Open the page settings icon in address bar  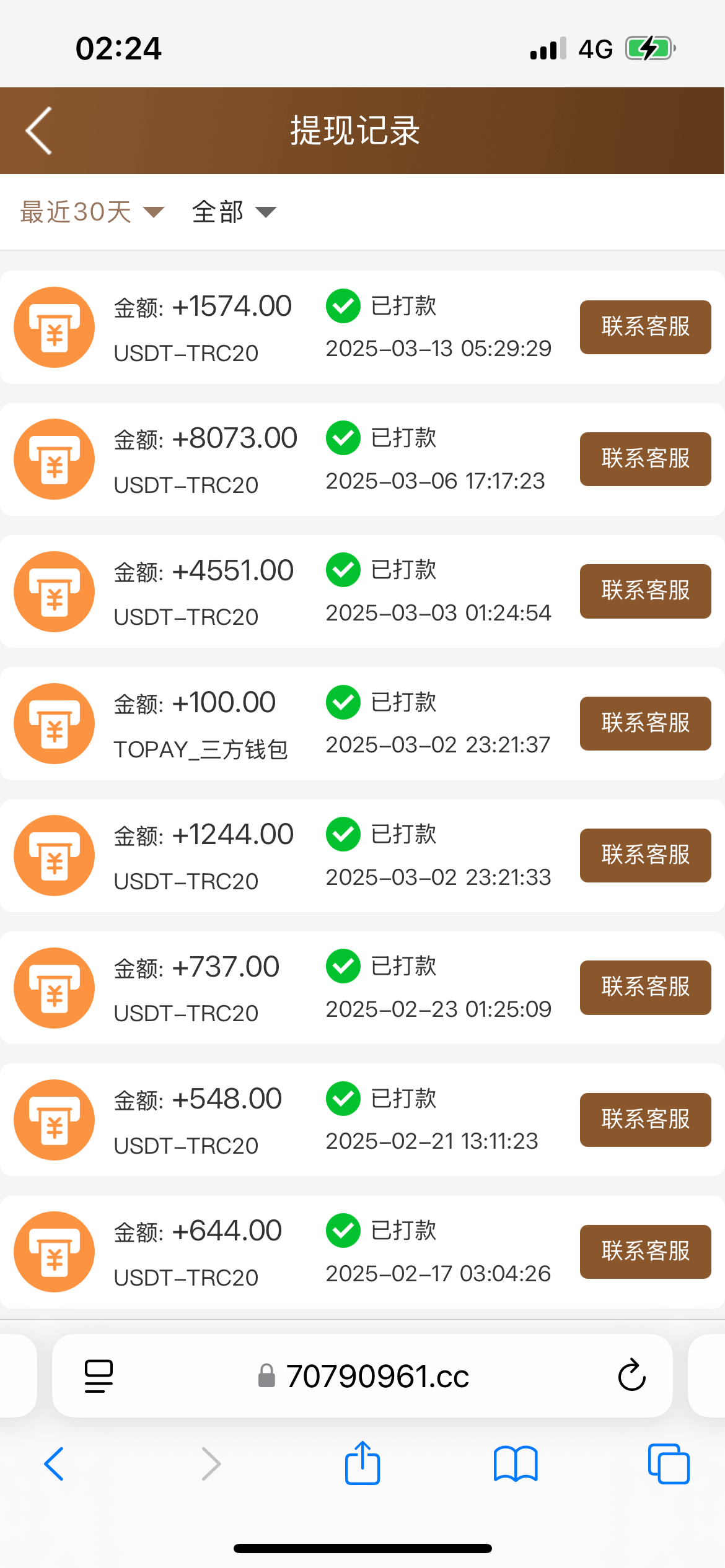click(x=99, y=1376)
